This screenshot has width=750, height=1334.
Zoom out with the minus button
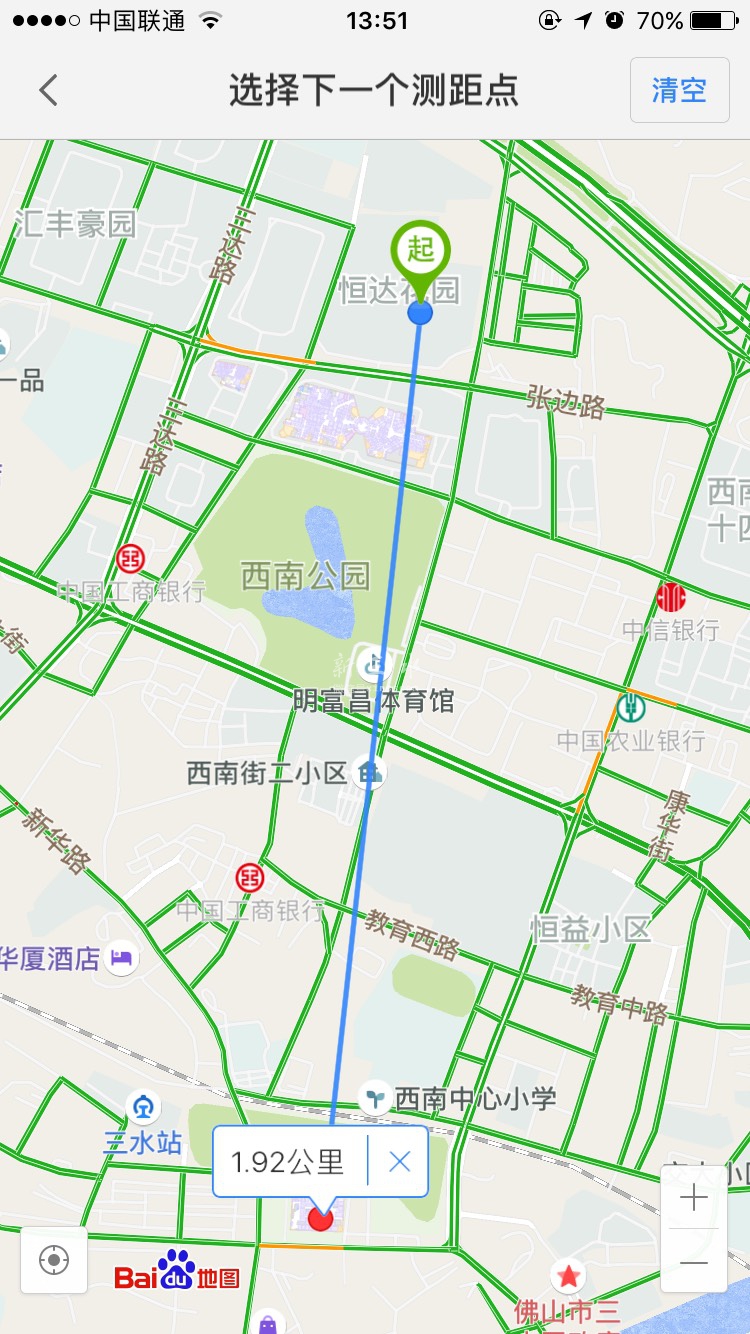tap(693, 1262)
